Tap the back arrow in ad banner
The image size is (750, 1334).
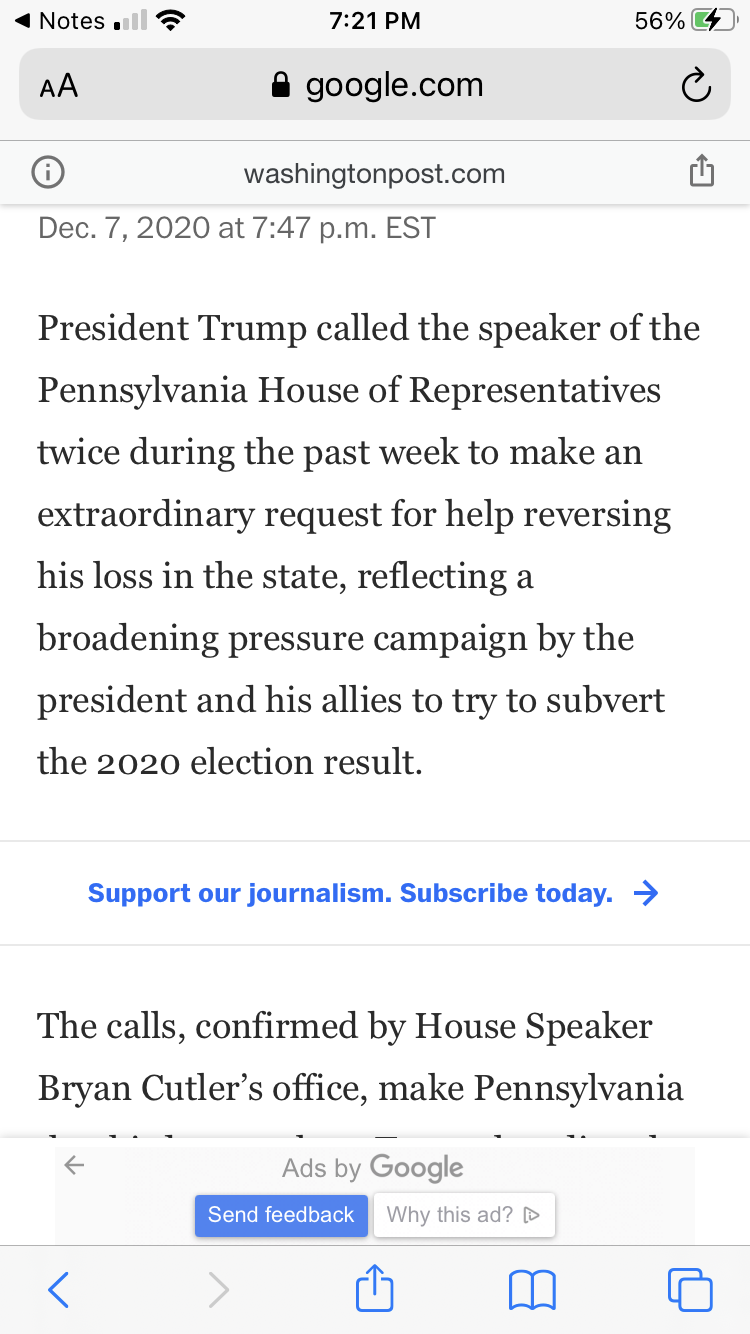pyautogui.click(x=75, y=1165)
